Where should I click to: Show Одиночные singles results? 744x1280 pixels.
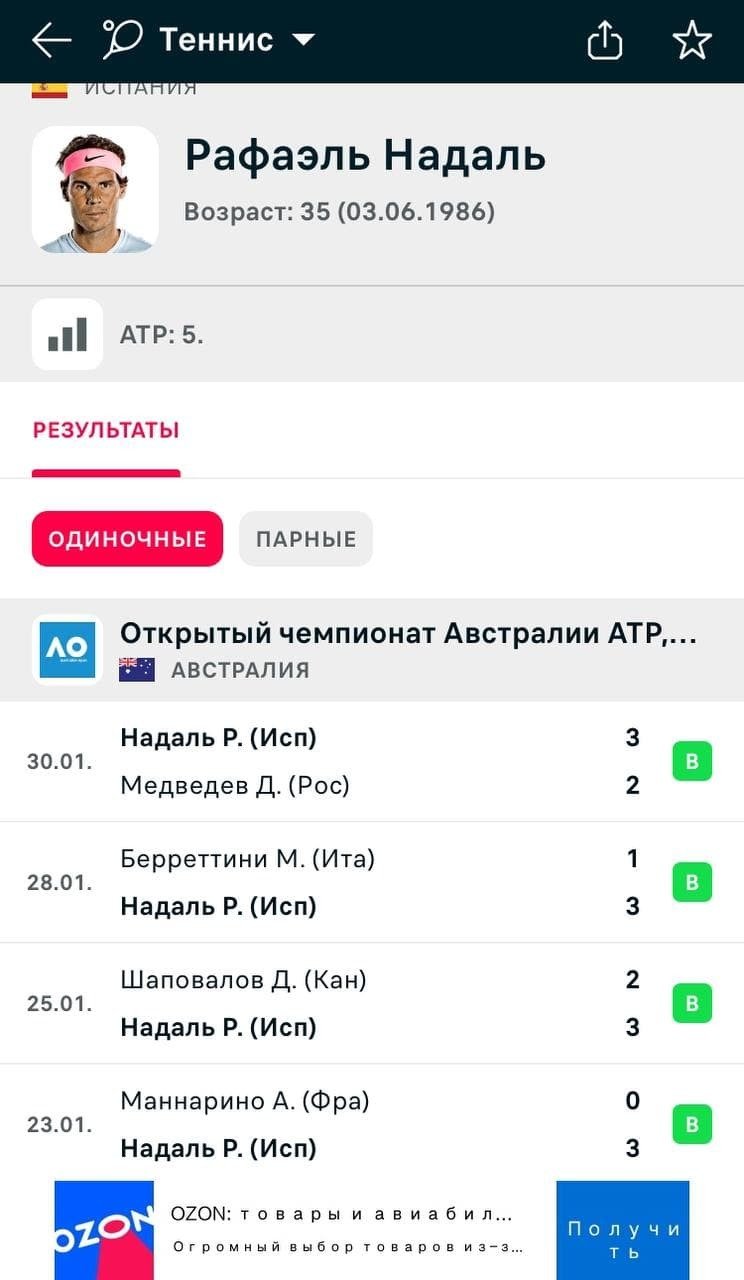127,539
